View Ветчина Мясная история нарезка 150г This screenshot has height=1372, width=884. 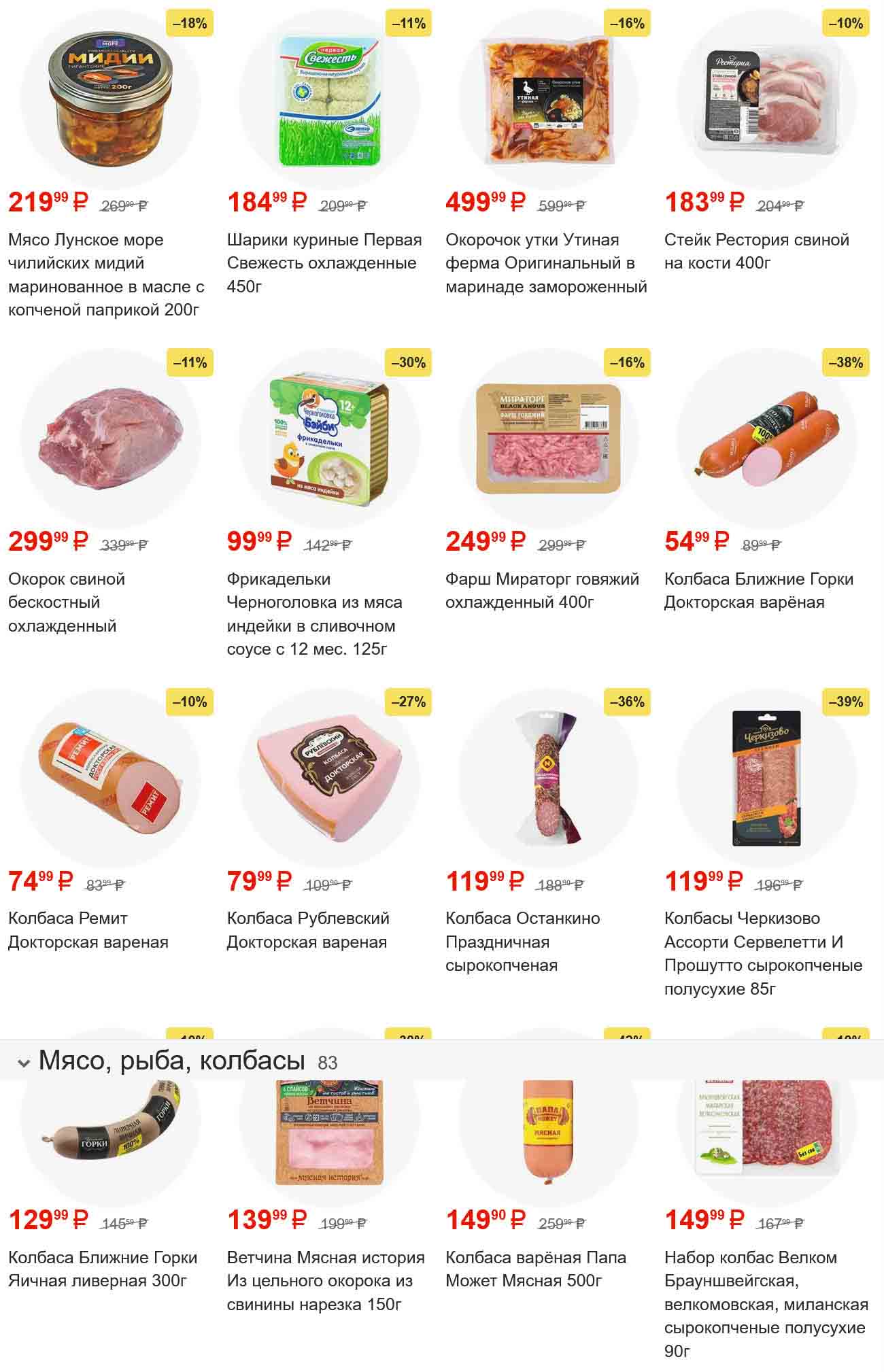pos(325,1280)
